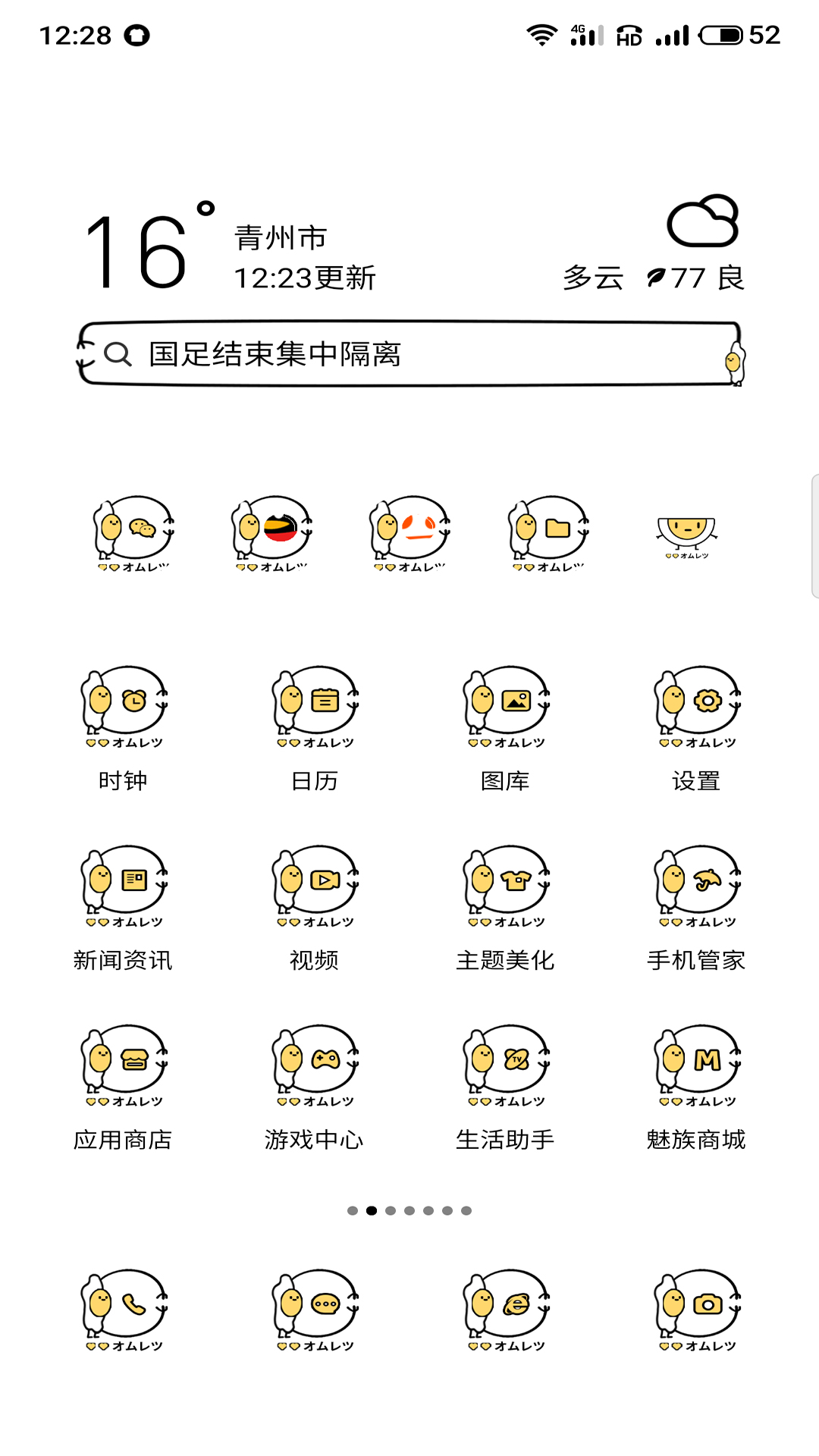
Task: Open the messages app in the dock
Action: coord(315,1310)
